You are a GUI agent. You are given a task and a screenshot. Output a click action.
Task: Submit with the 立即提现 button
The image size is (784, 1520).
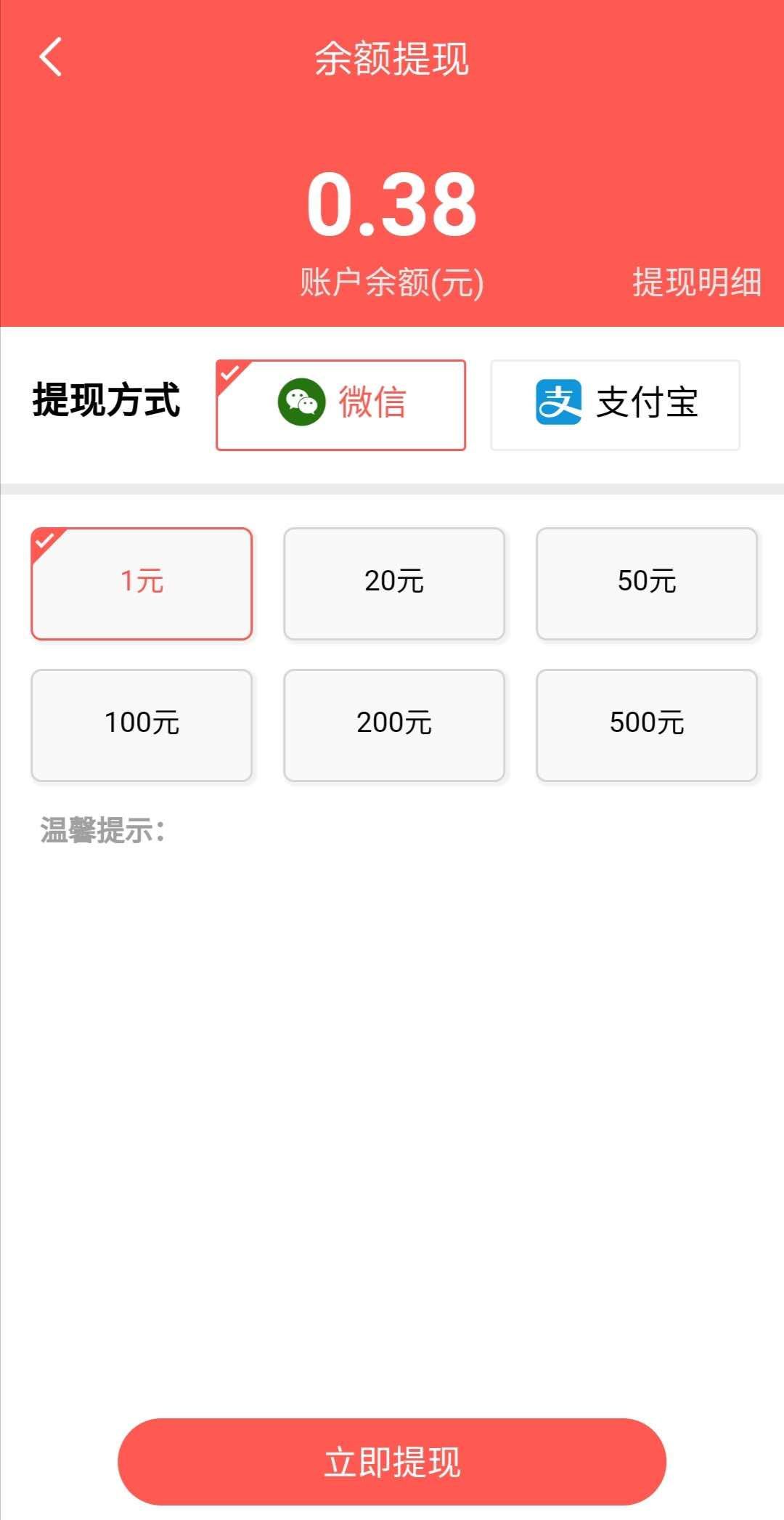click(x=392, y=1461)
